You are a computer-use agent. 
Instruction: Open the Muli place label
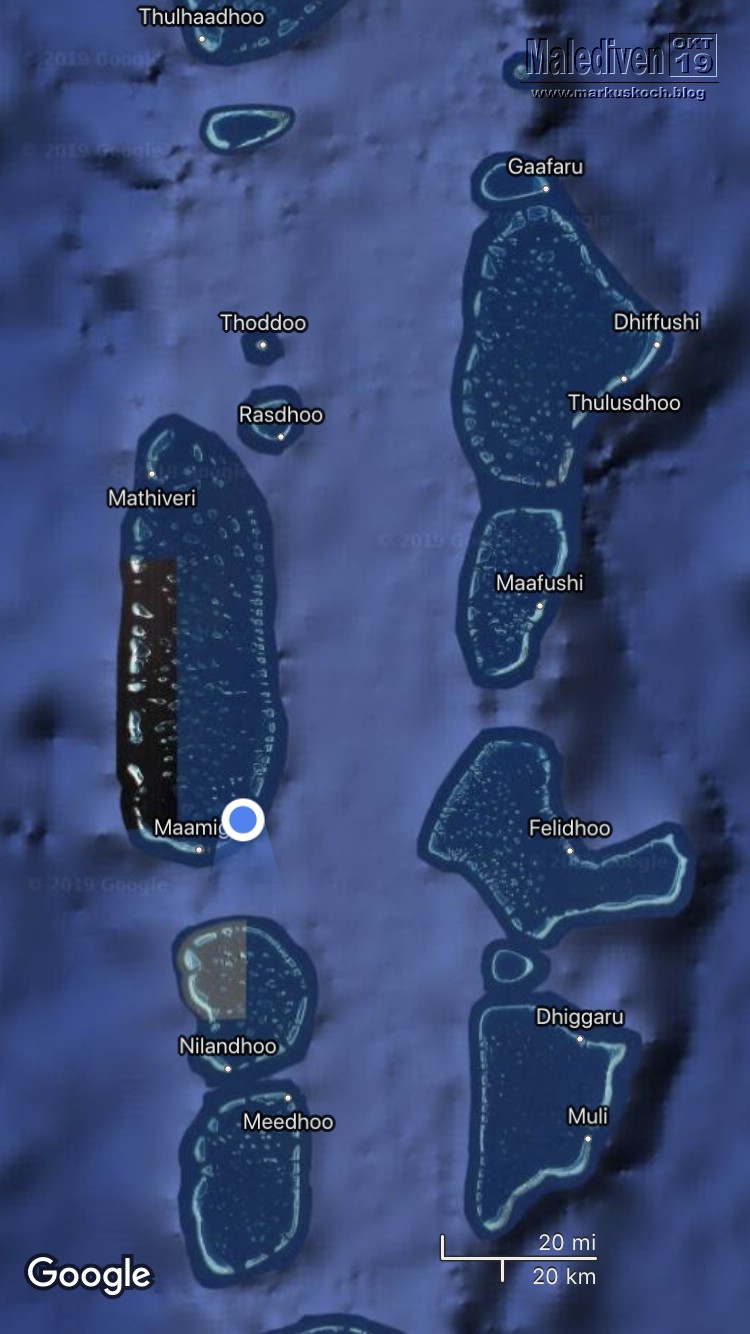pyautogui.click(x=588, y=1116)
